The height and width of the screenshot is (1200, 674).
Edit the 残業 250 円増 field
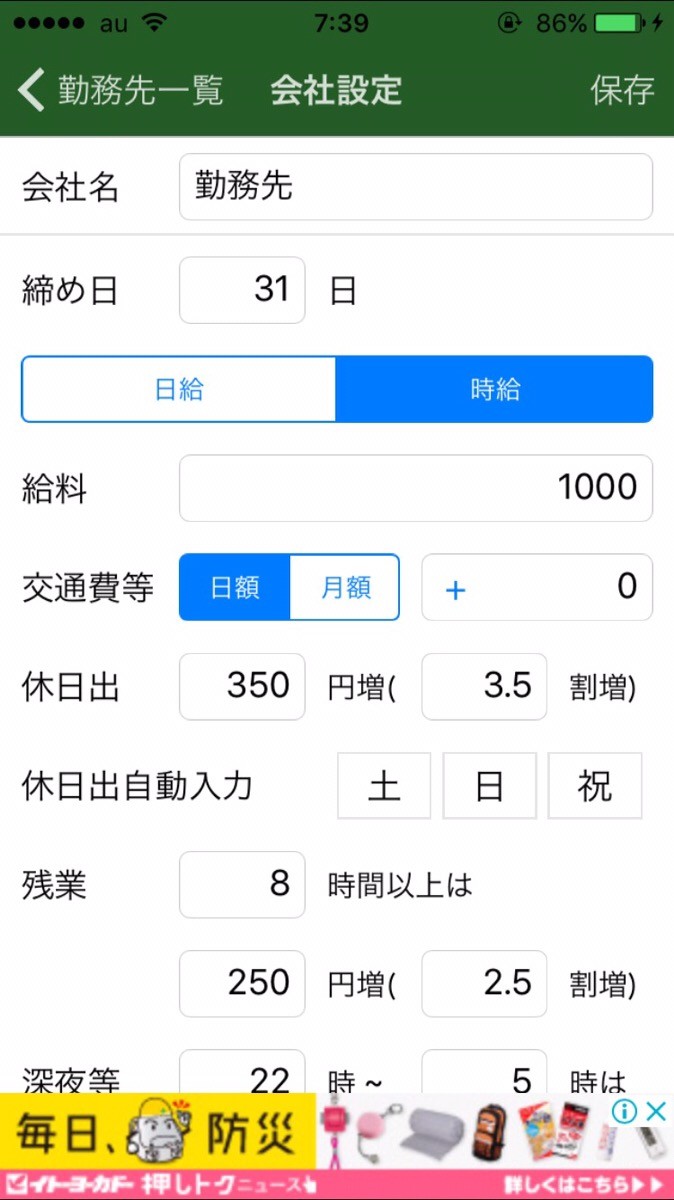click(242, 983)
